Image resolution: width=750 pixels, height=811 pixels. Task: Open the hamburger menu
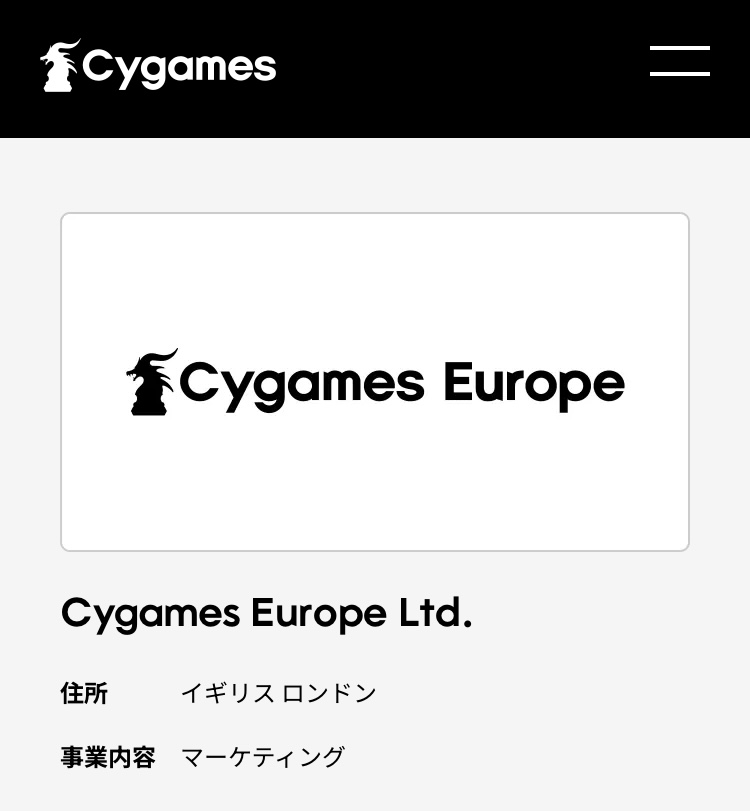[680, 61]
